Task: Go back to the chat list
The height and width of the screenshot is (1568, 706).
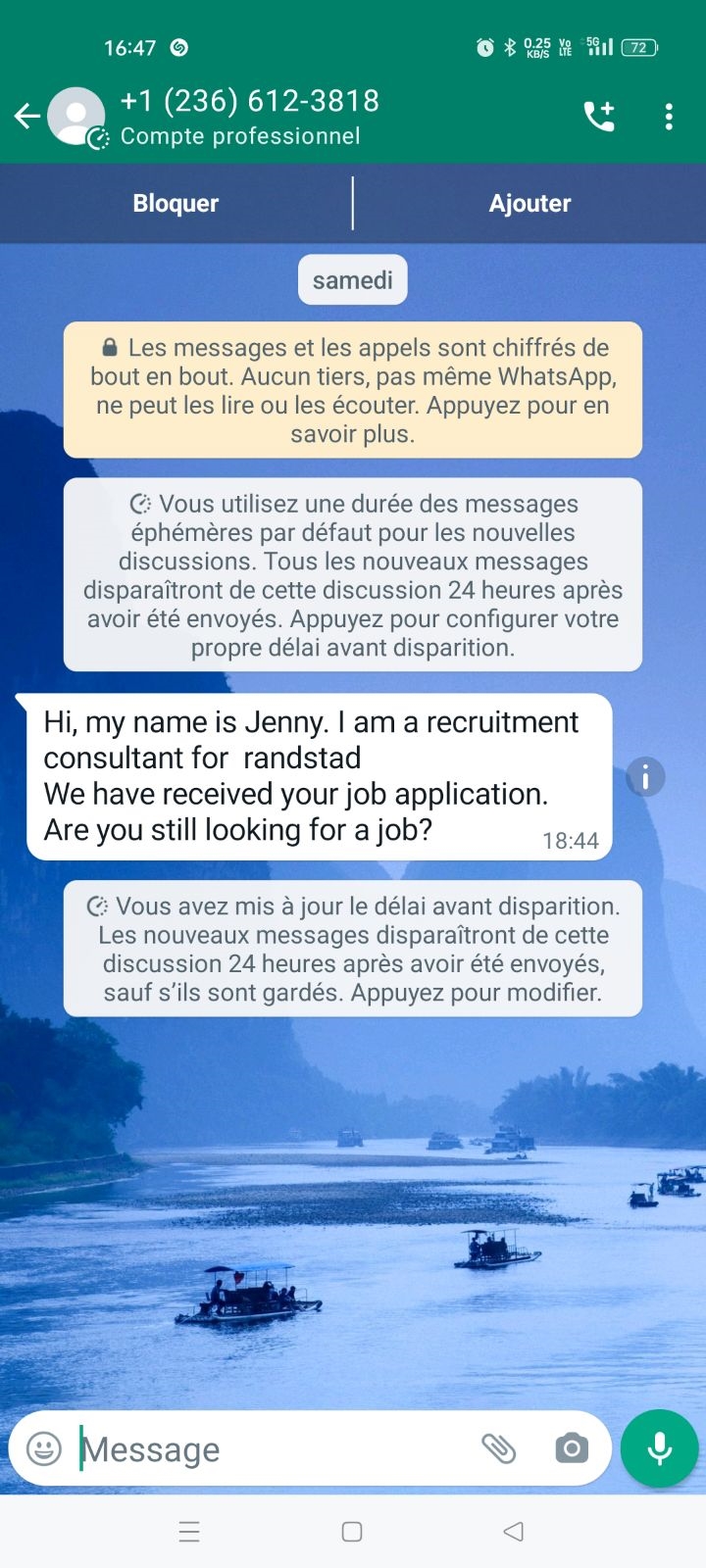Action: 27,118
